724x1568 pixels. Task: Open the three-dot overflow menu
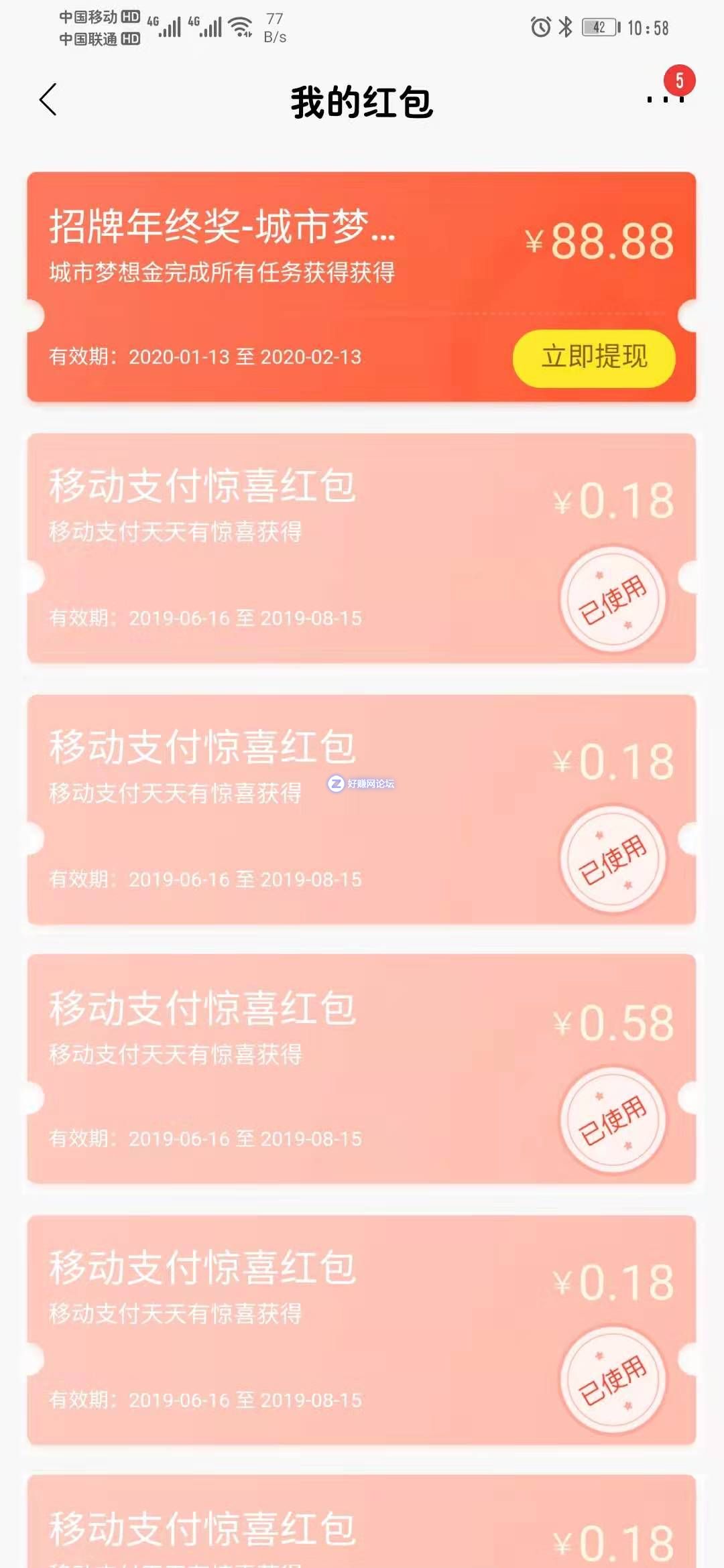pos(665,99)
